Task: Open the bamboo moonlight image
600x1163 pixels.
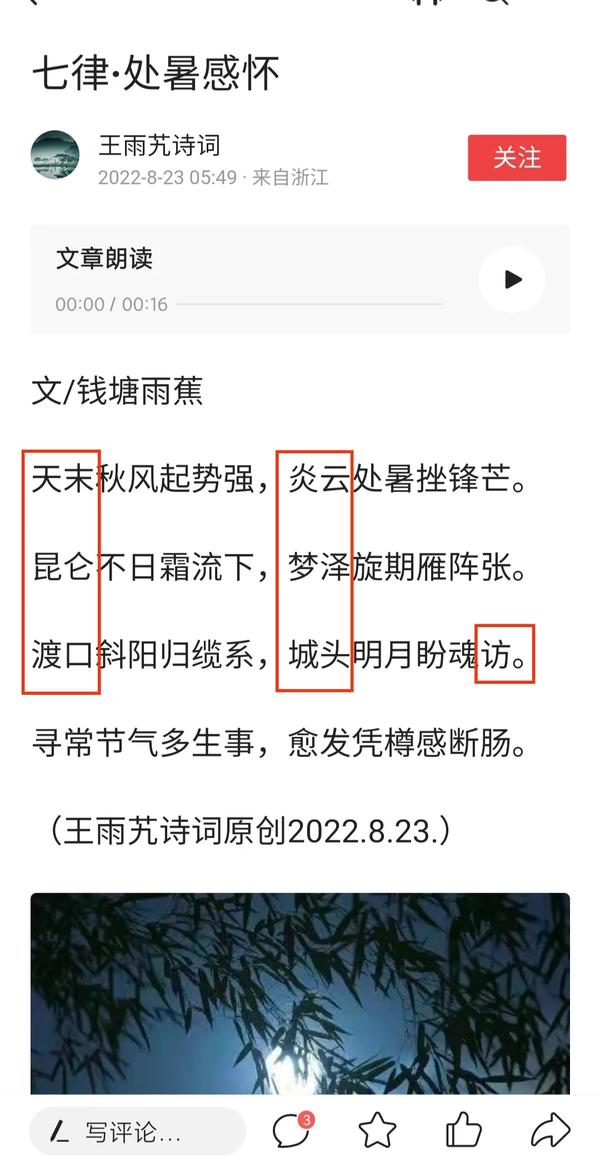Action: click(x=300, y=994)
